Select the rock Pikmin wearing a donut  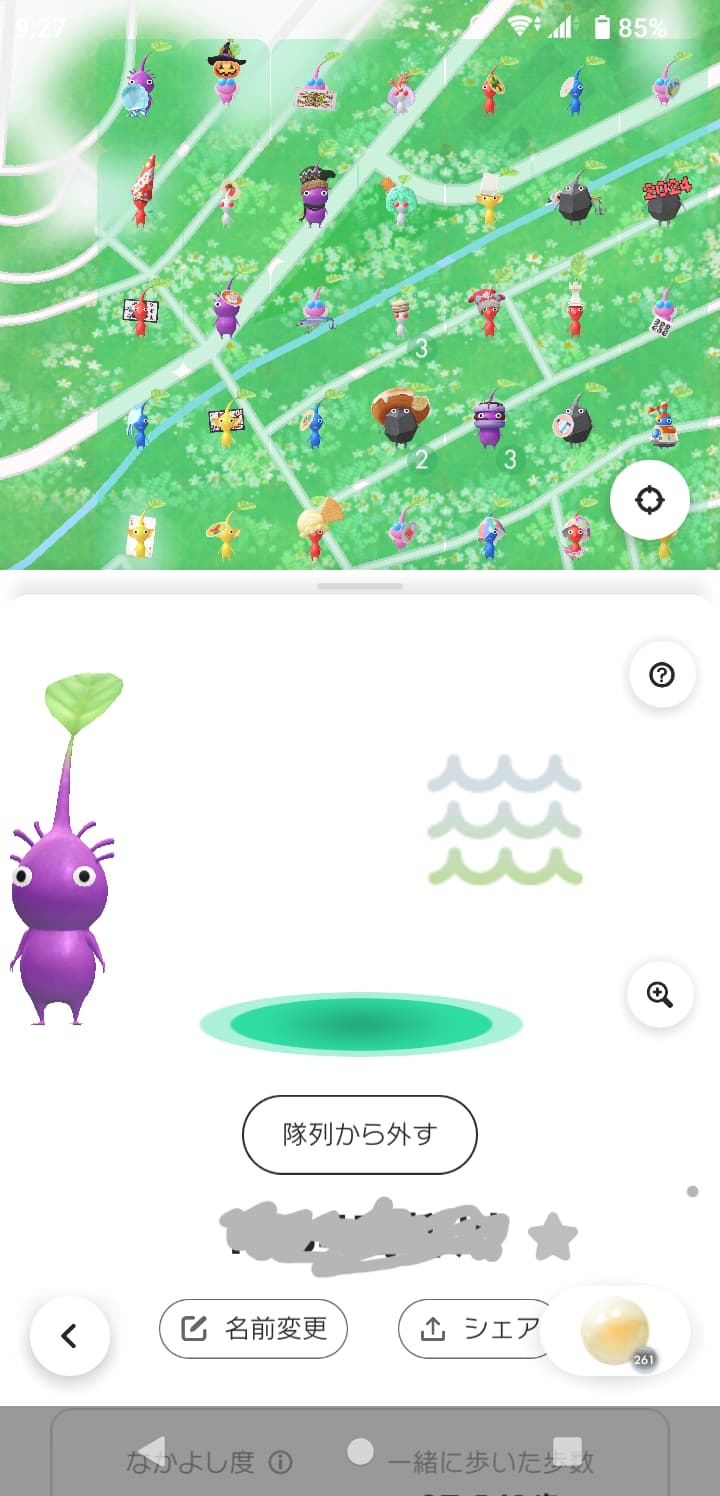click(x=400, y=416)
